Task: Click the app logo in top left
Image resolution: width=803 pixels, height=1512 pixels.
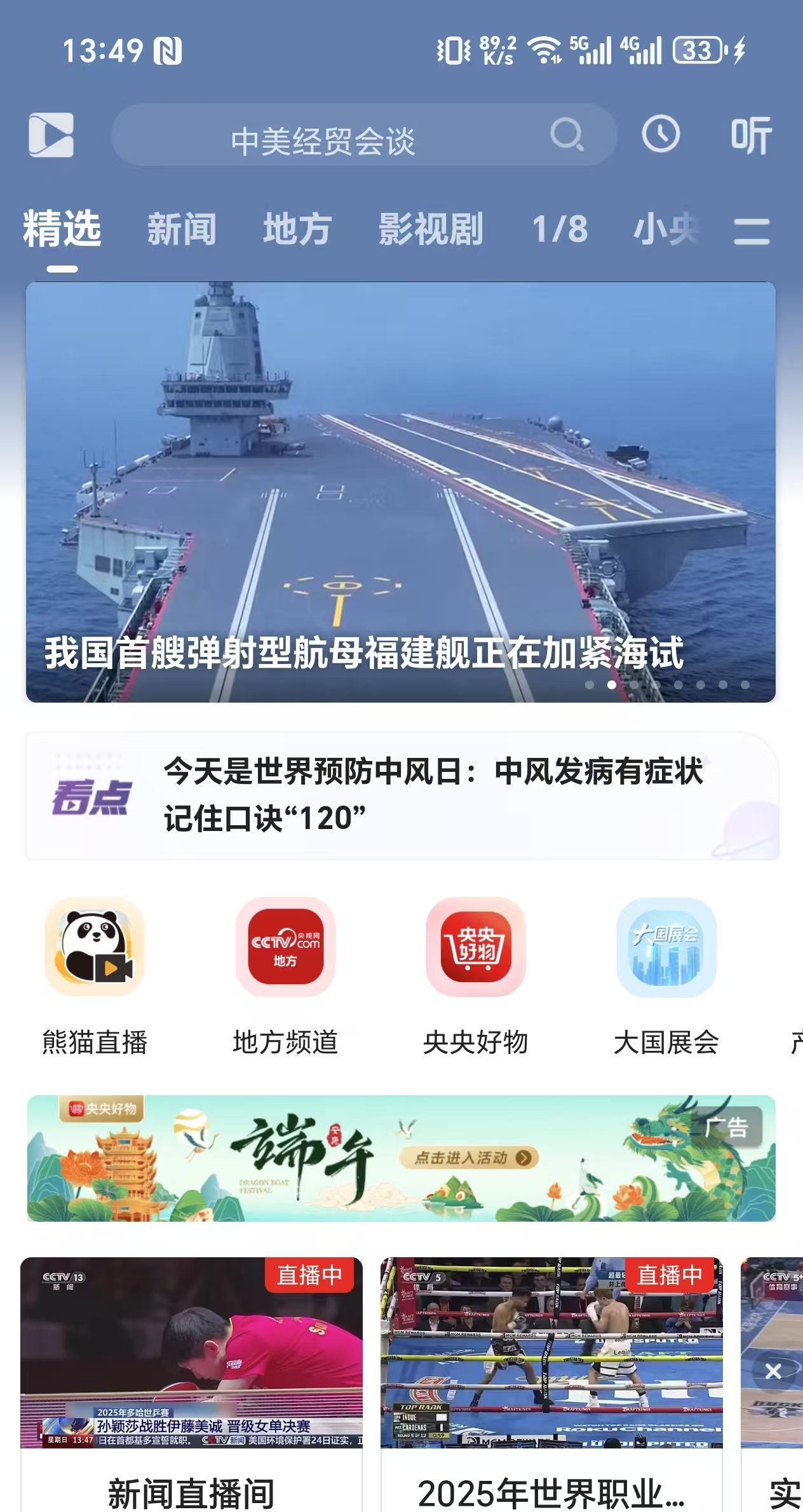Action: click(x=51, y=135)
